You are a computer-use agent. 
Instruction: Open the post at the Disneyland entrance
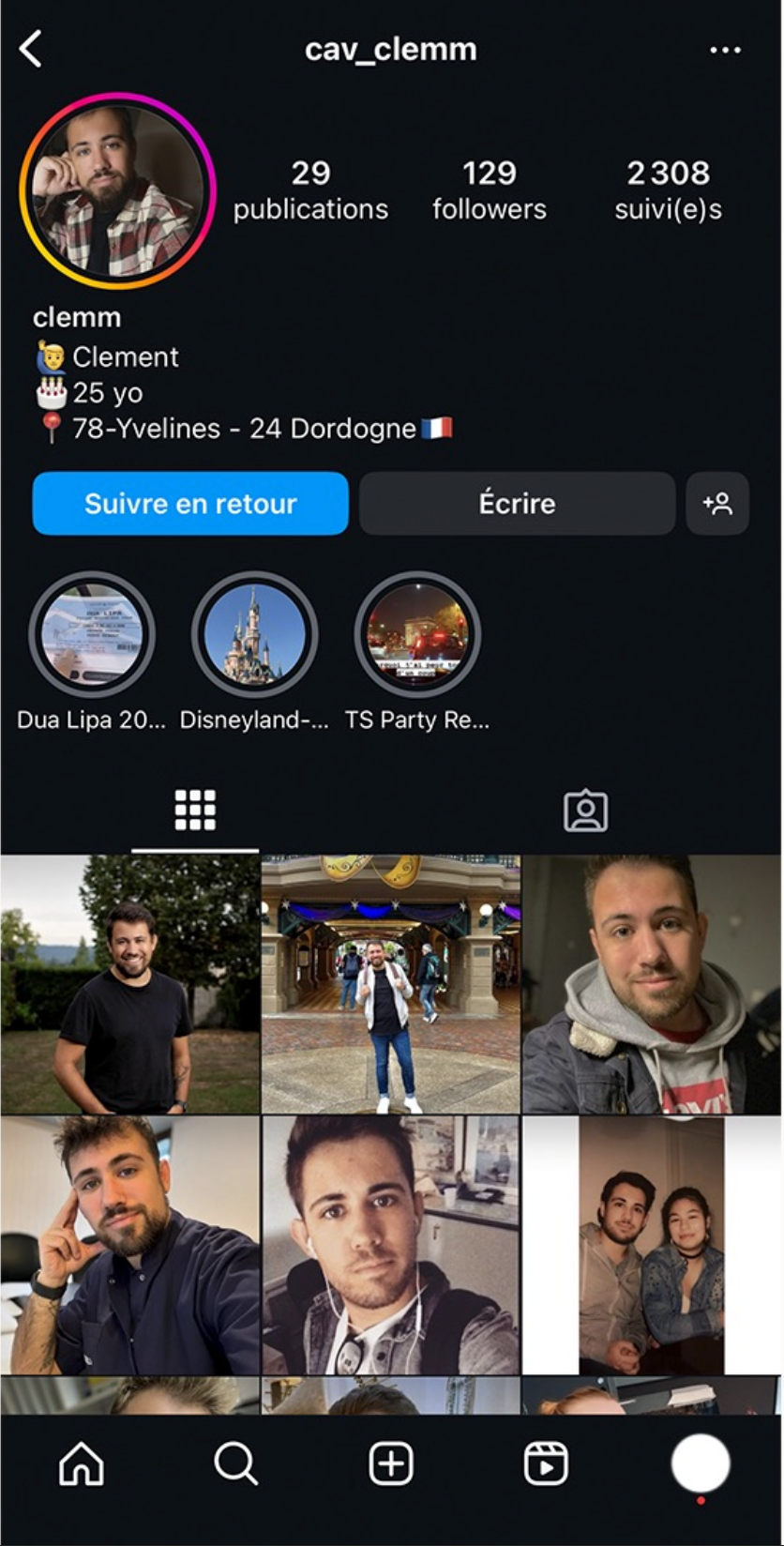point(390,983)
